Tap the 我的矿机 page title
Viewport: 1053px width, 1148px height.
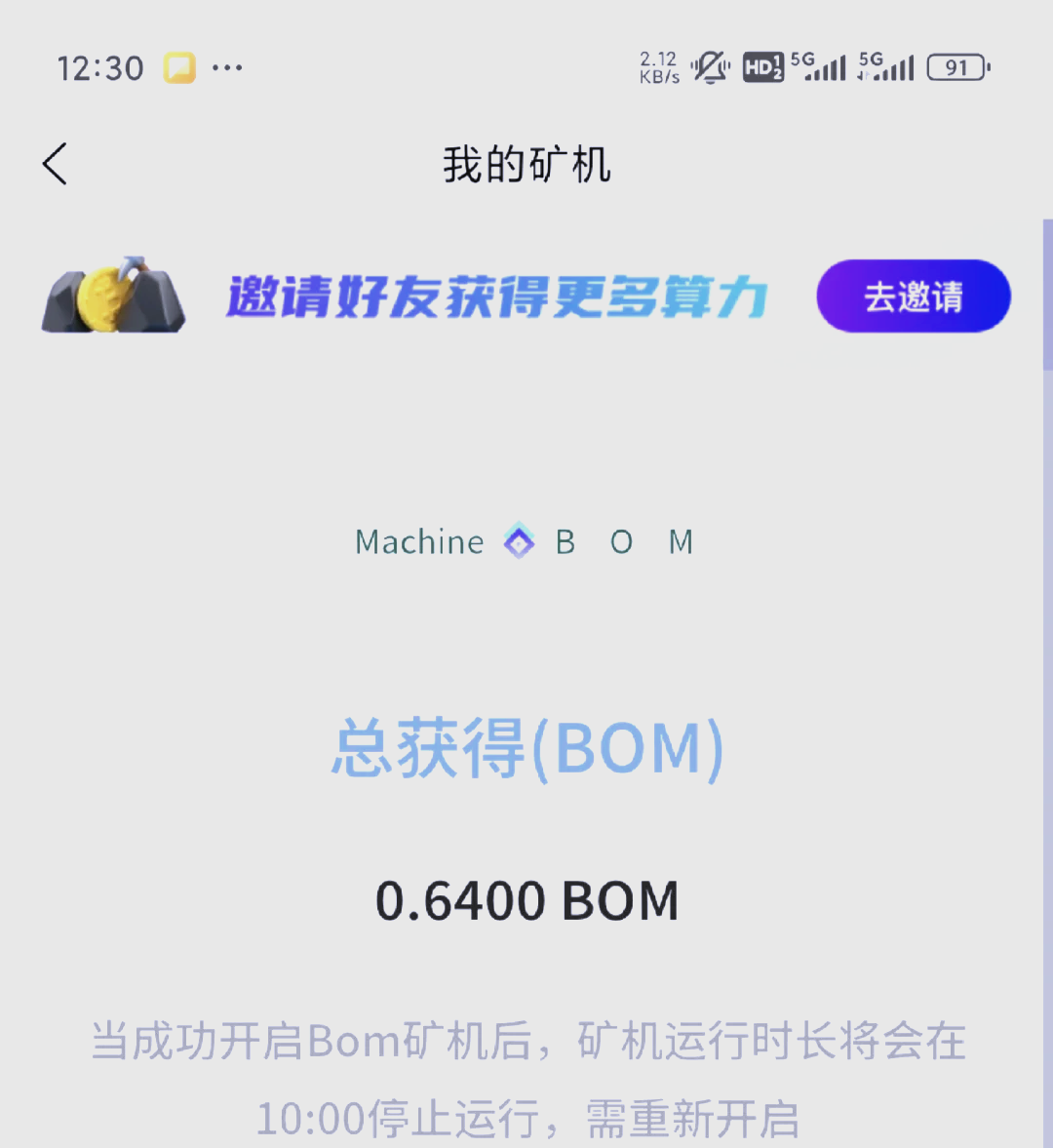[x=526, y=164]
